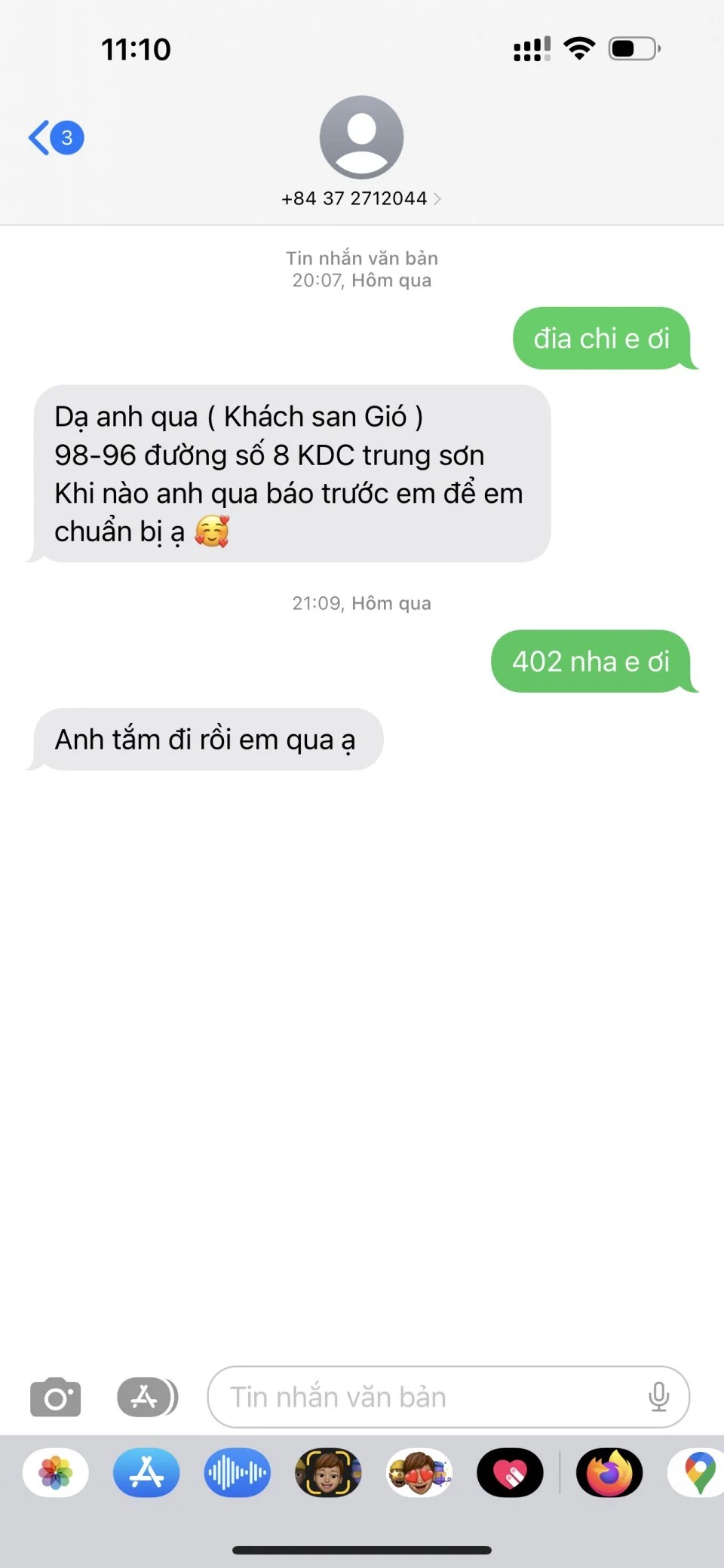
Task: Open the Google Maps iMessage app
Action: tap(698, 1472)
